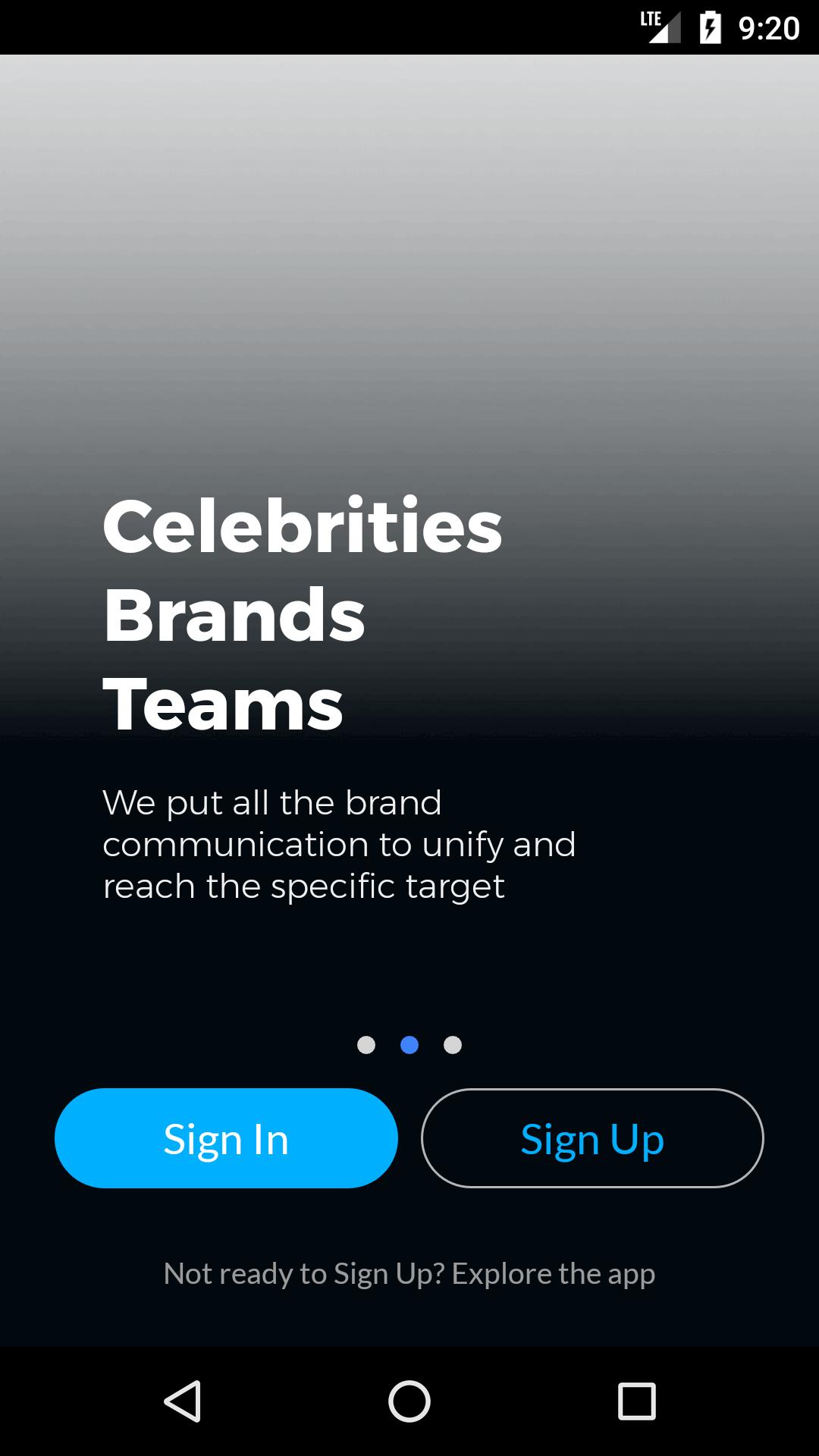Explore the app without signing up

coord(409,1274)
